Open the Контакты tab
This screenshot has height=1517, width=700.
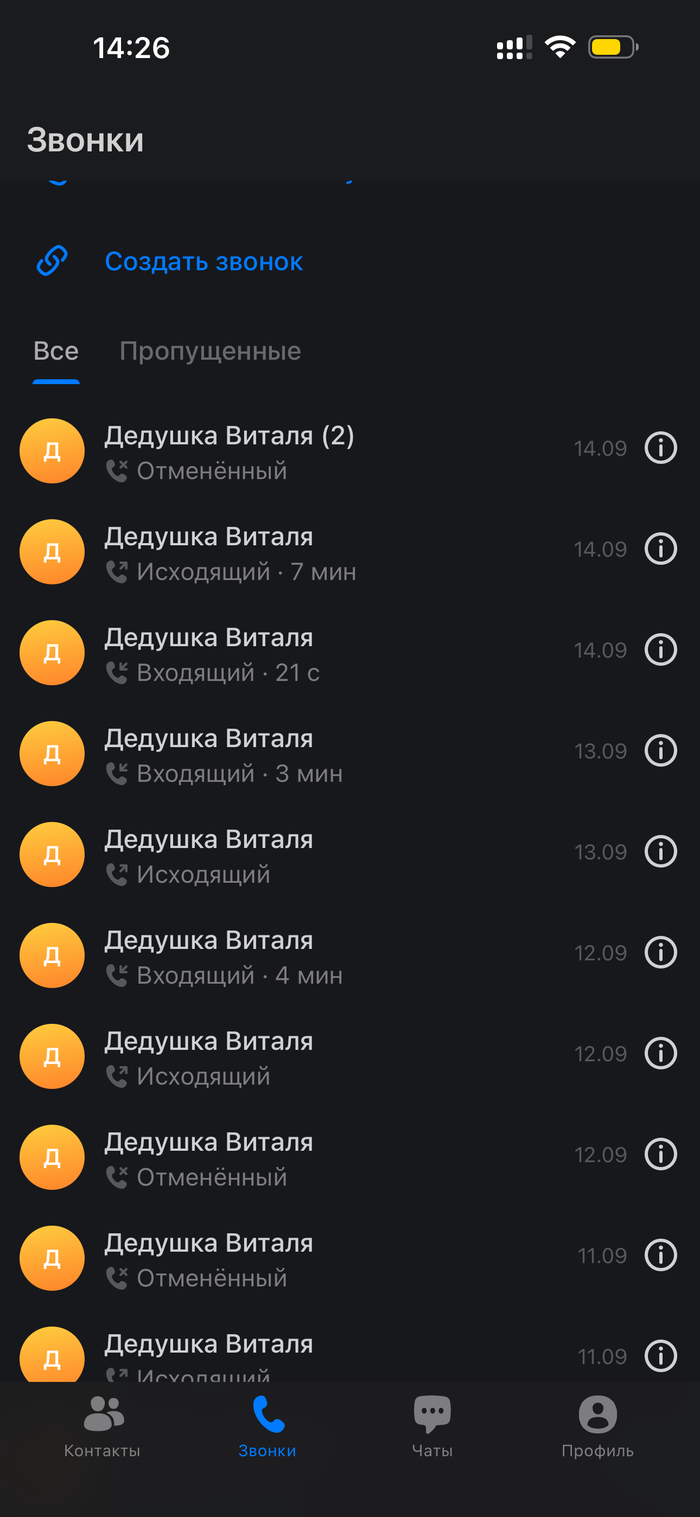pos(102,1426)
